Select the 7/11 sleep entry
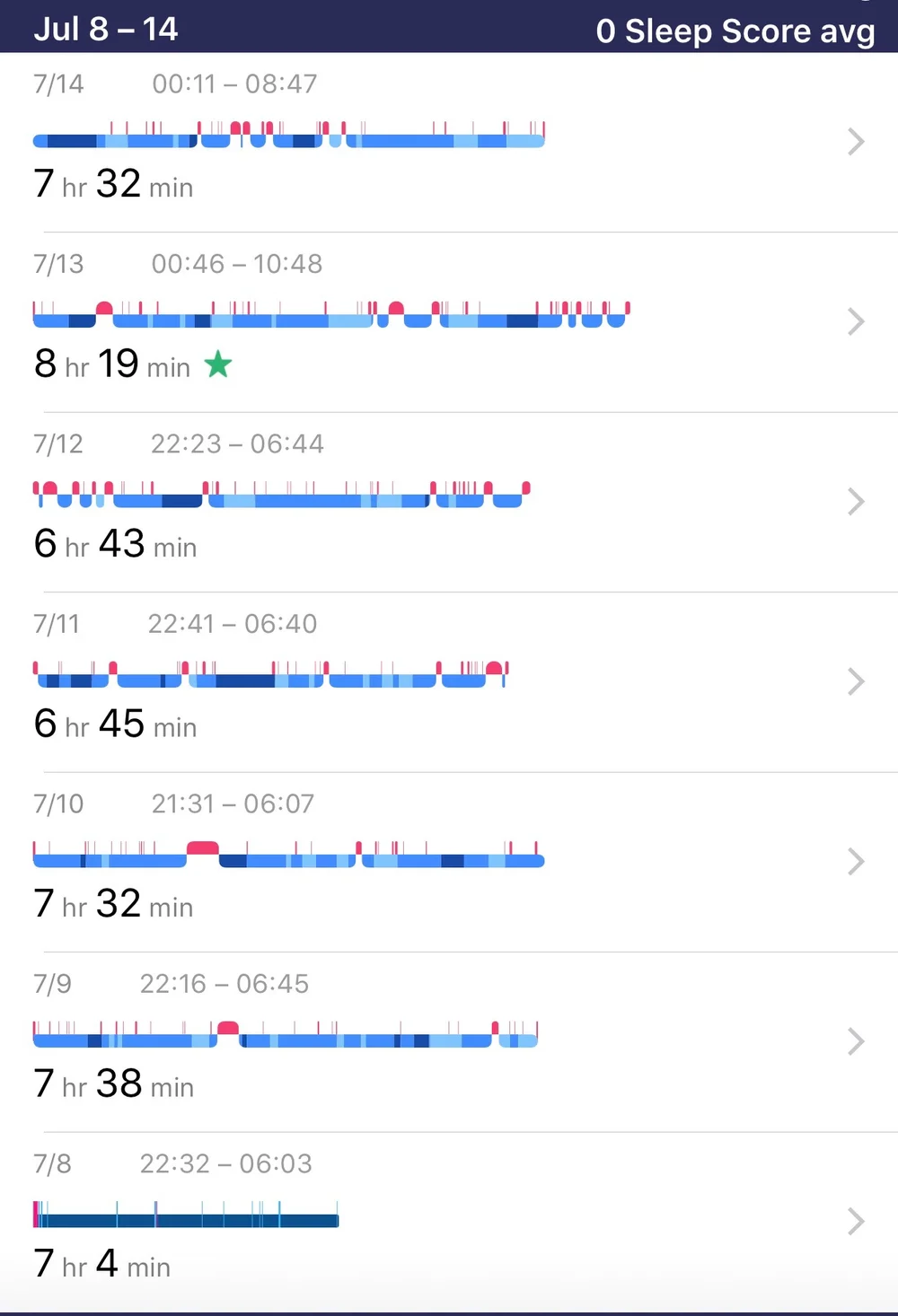898x1316 pixels. point(449,681)
